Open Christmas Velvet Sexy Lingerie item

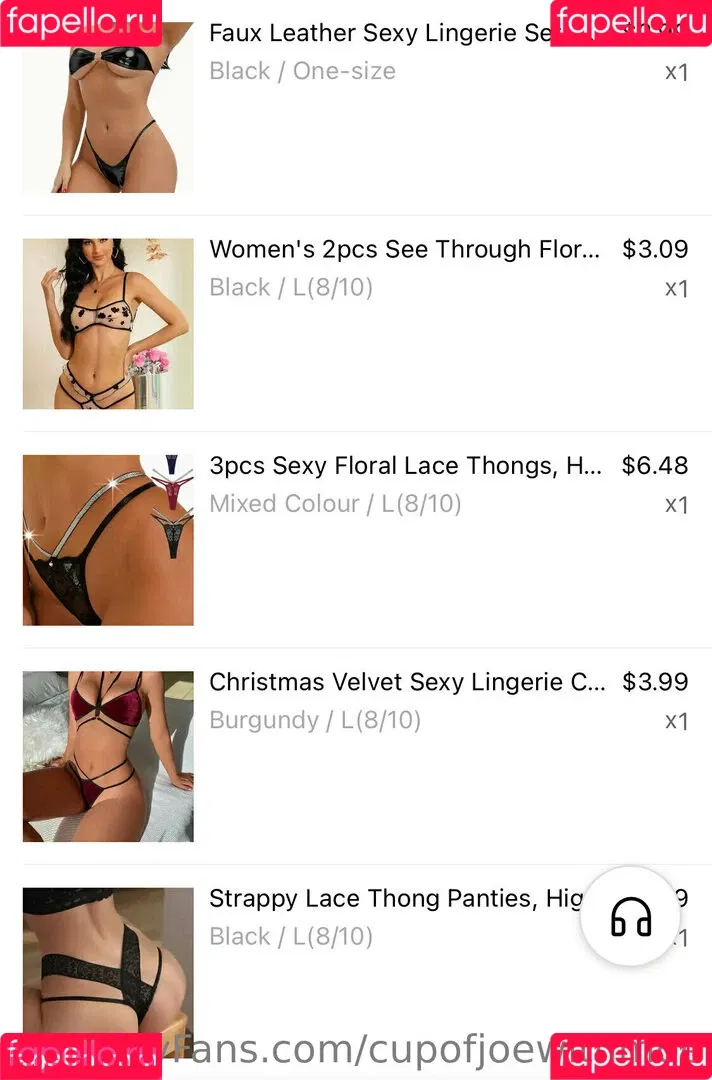point(406,682)
